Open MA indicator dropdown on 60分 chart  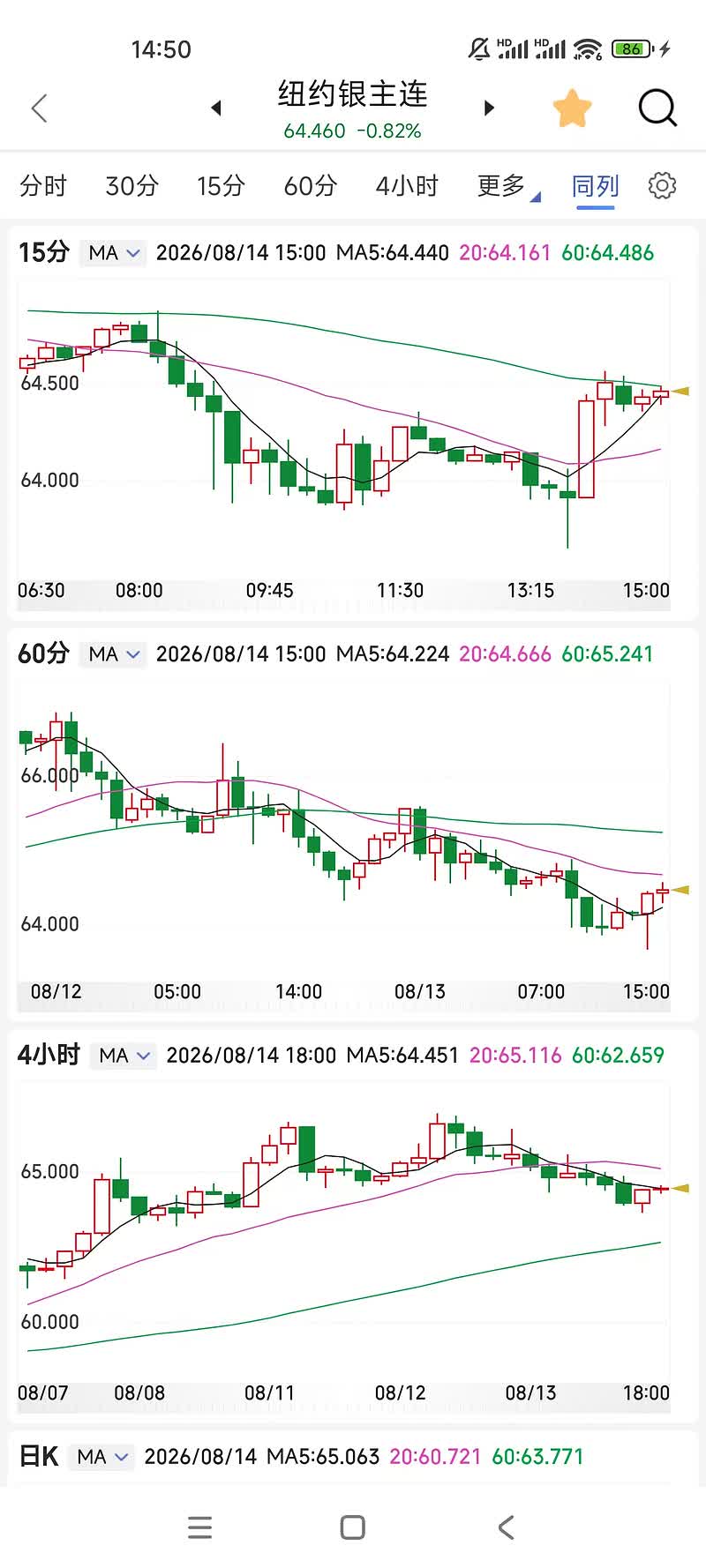pyautogui.click(x=114, y=654)
